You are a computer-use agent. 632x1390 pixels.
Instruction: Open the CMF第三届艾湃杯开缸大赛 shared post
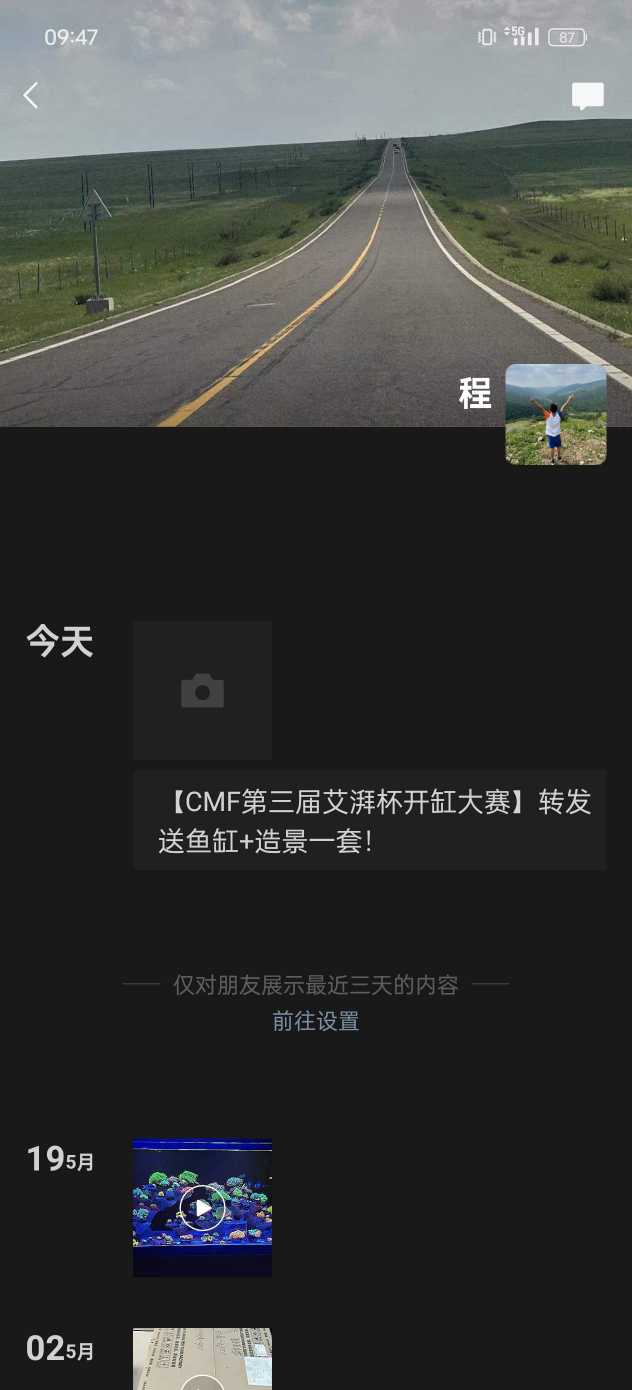(x=369, y=820)
